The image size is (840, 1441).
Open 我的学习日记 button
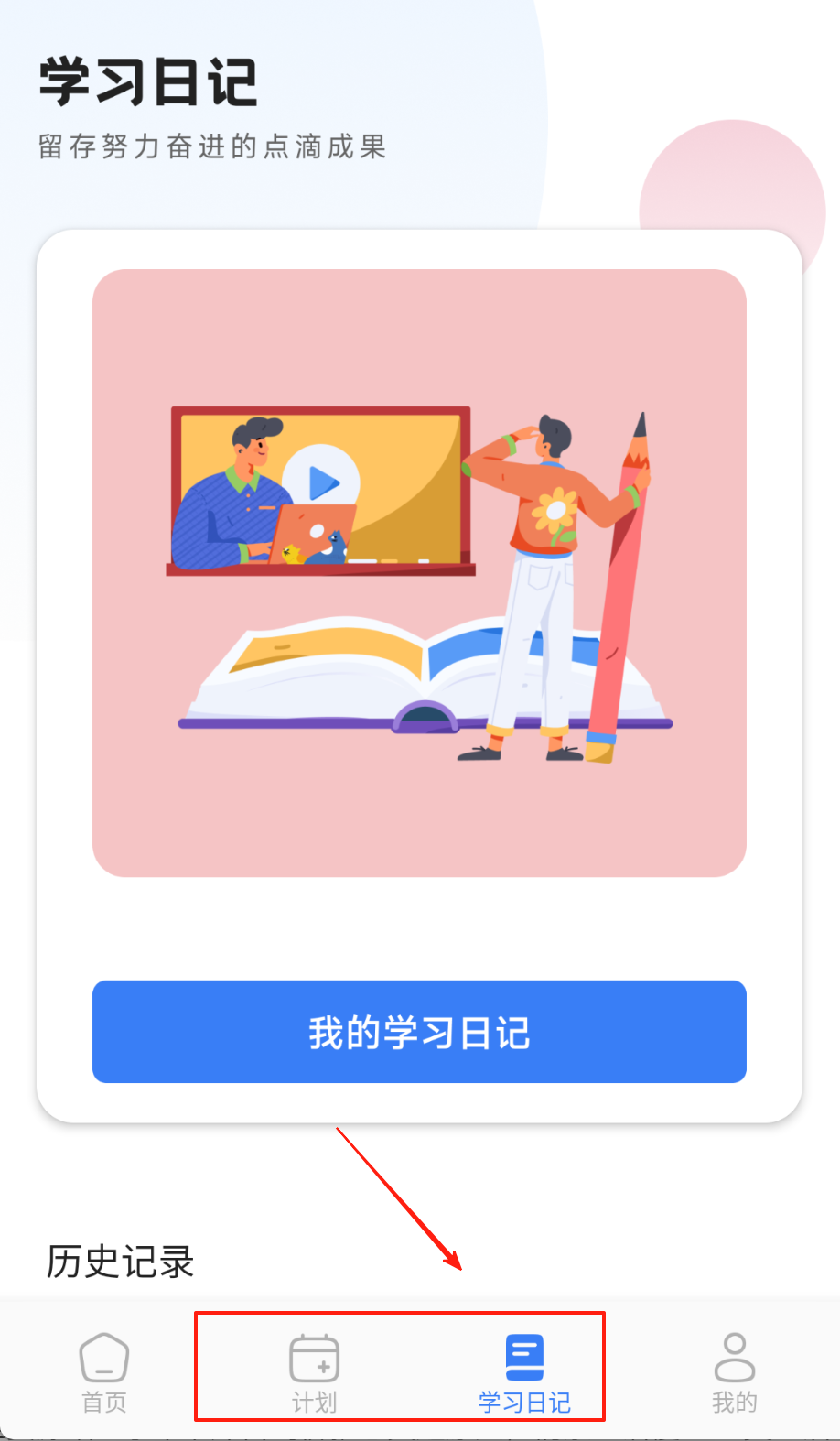tap(419, 1032)
